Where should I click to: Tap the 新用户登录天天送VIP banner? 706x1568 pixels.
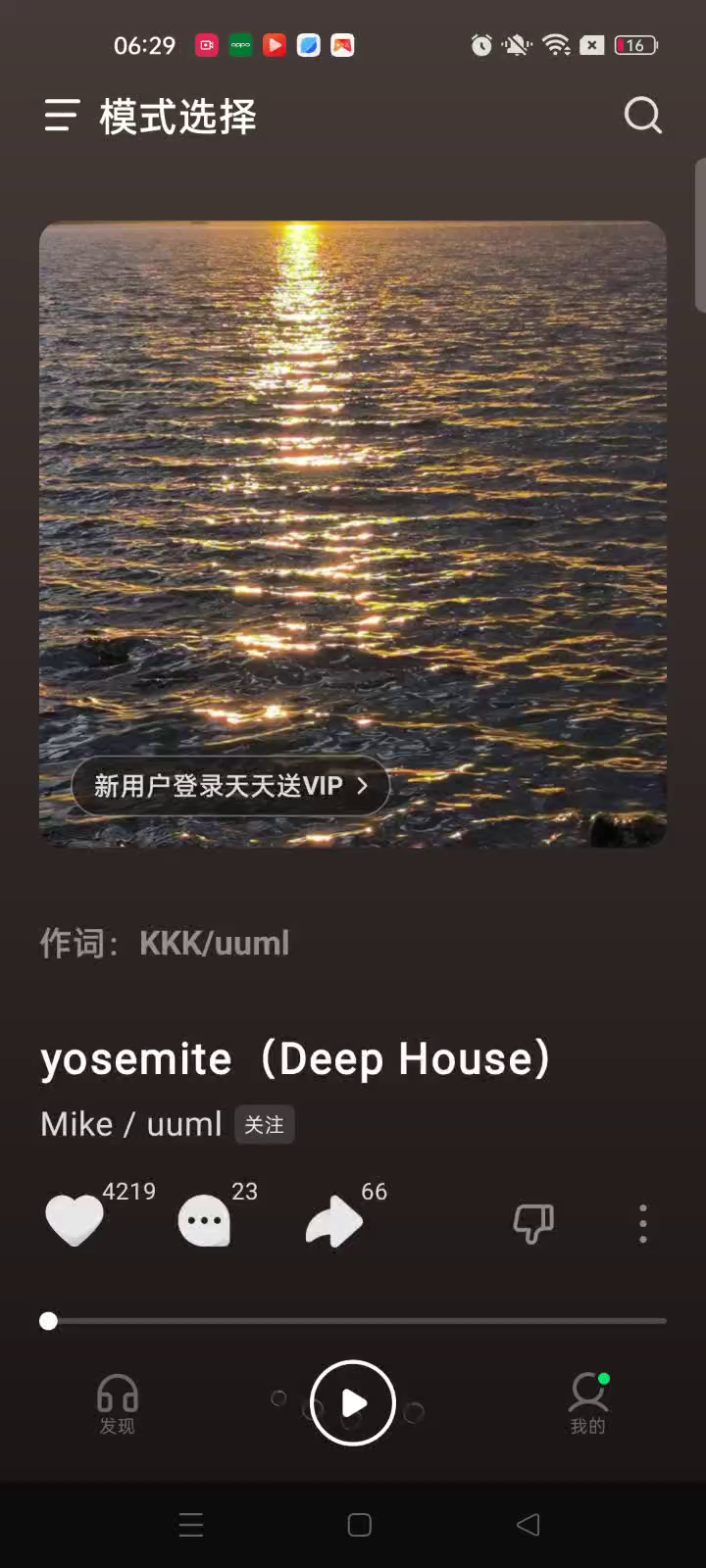click(x=230, y=786)
